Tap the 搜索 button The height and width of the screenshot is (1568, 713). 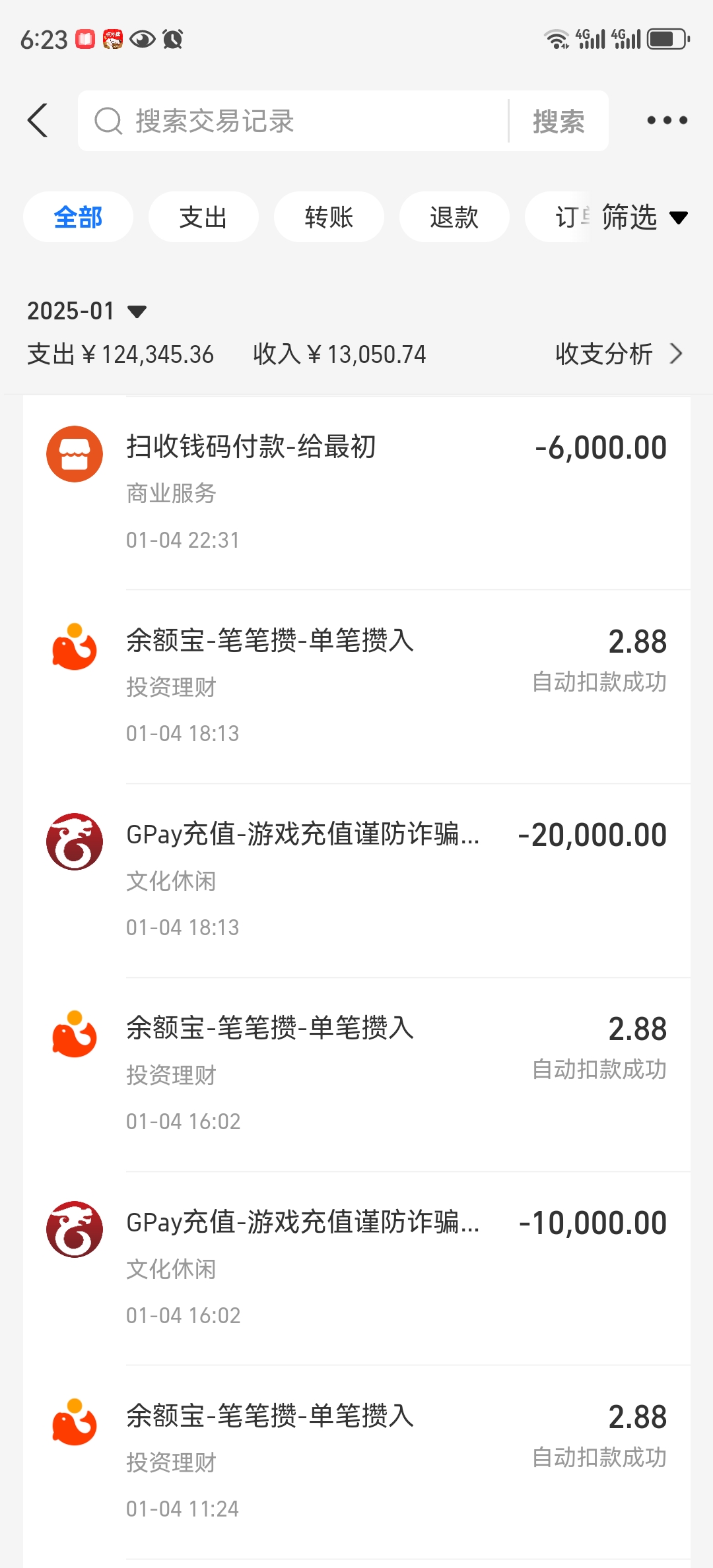[559, 121]
